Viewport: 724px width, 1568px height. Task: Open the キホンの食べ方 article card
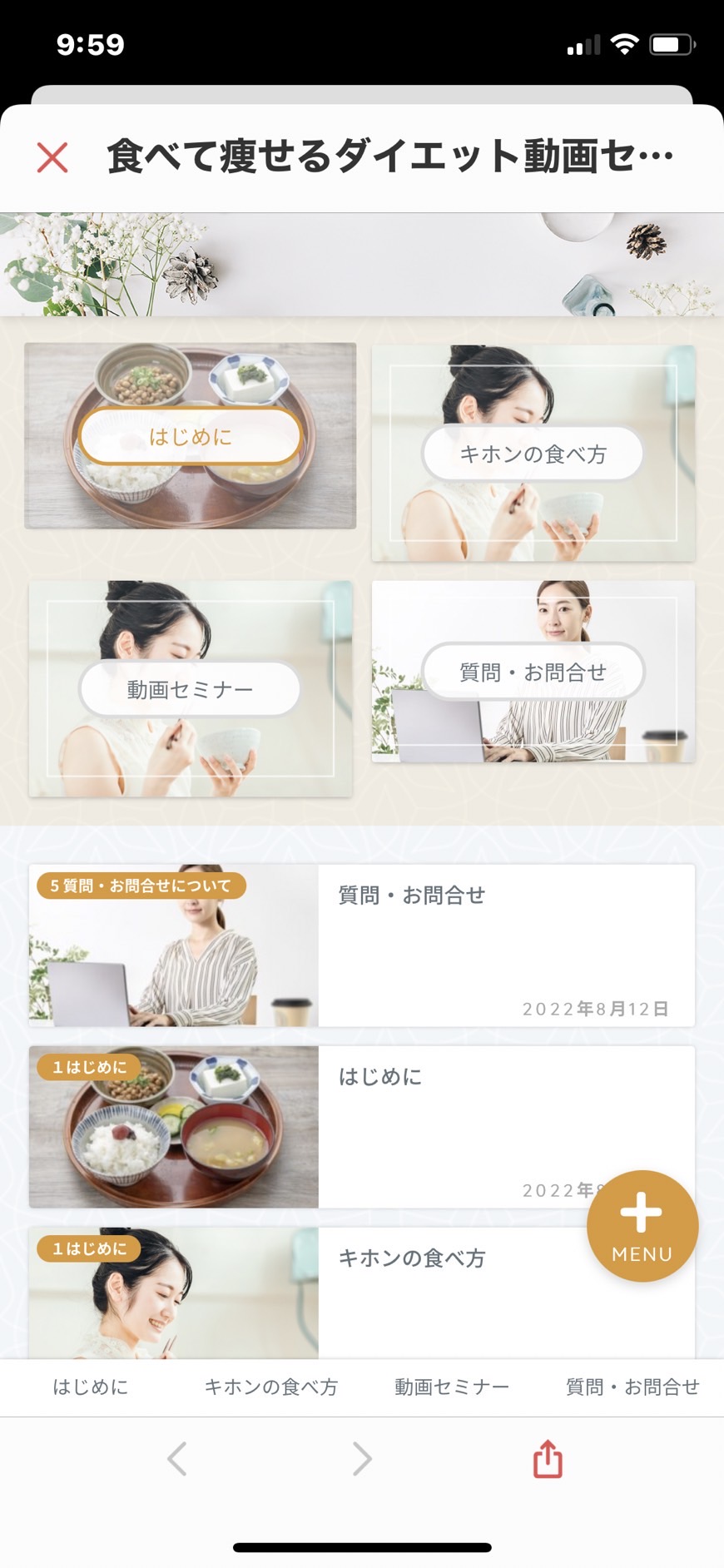click(362, 1293)
